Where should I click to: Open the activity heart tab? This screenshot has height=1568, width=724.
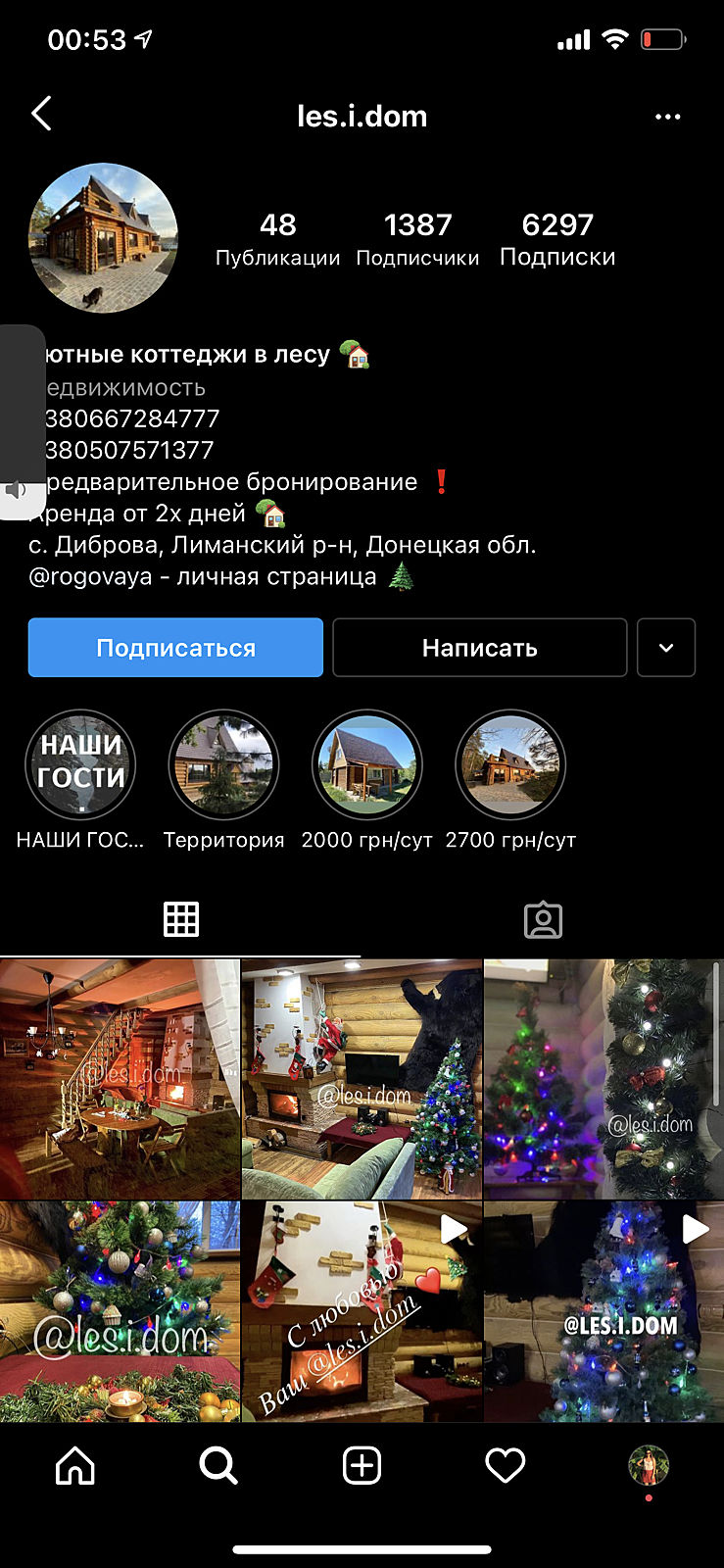(506, 1466)
